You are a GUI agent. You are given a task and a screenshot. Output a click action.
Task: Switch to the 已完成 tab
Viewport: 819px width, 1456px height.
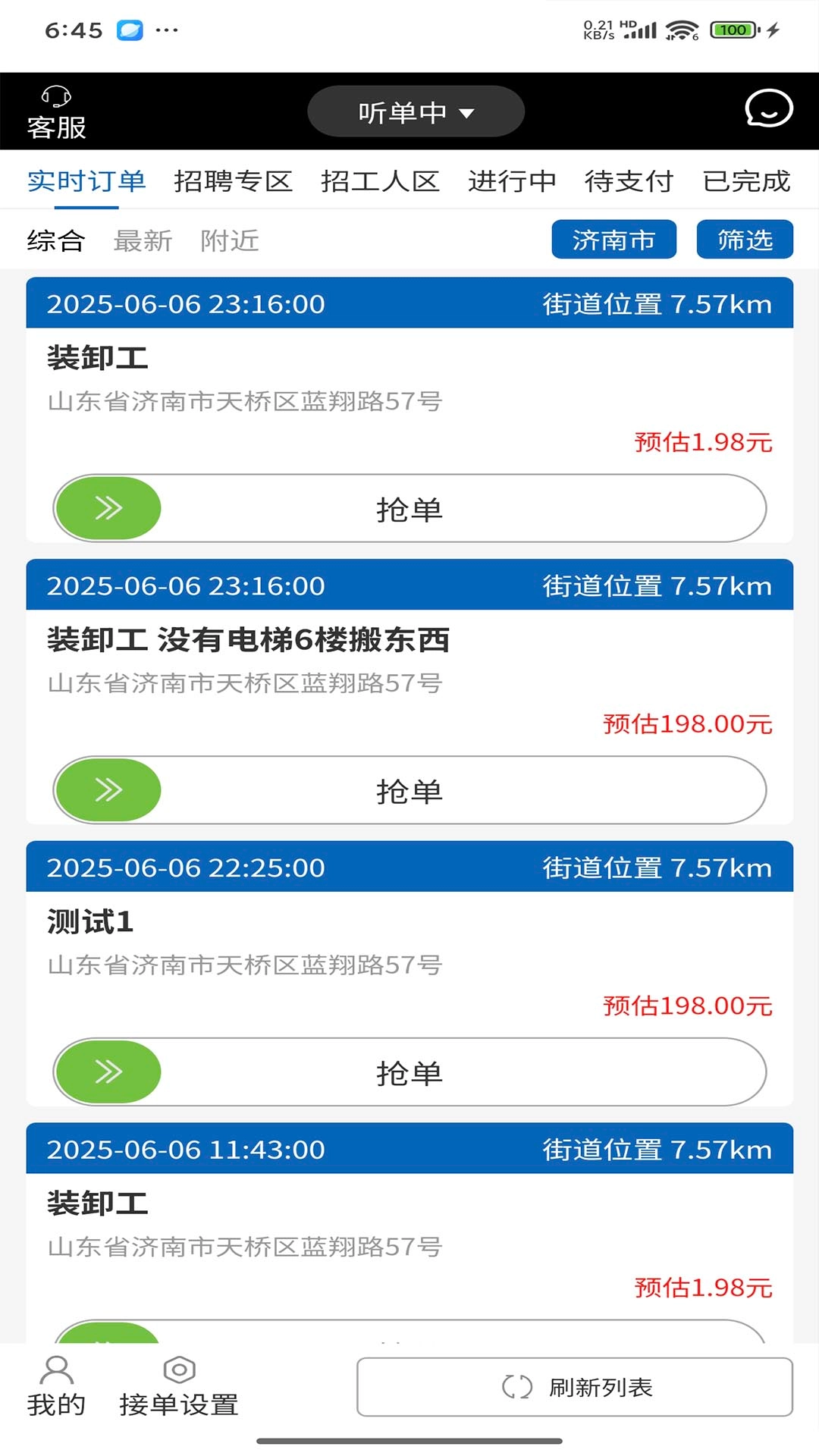746,181
